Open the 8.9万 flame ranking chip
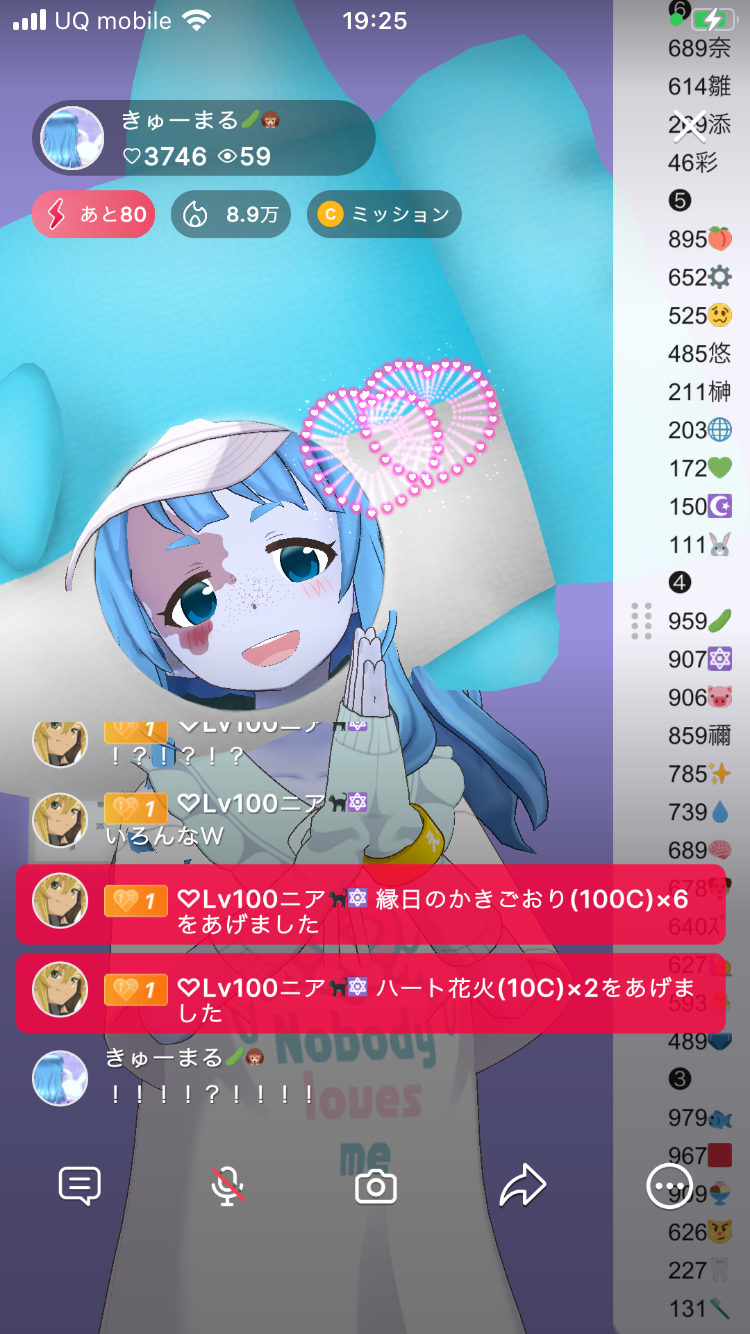Screen dimensions: 750x1334 (231, 214)
